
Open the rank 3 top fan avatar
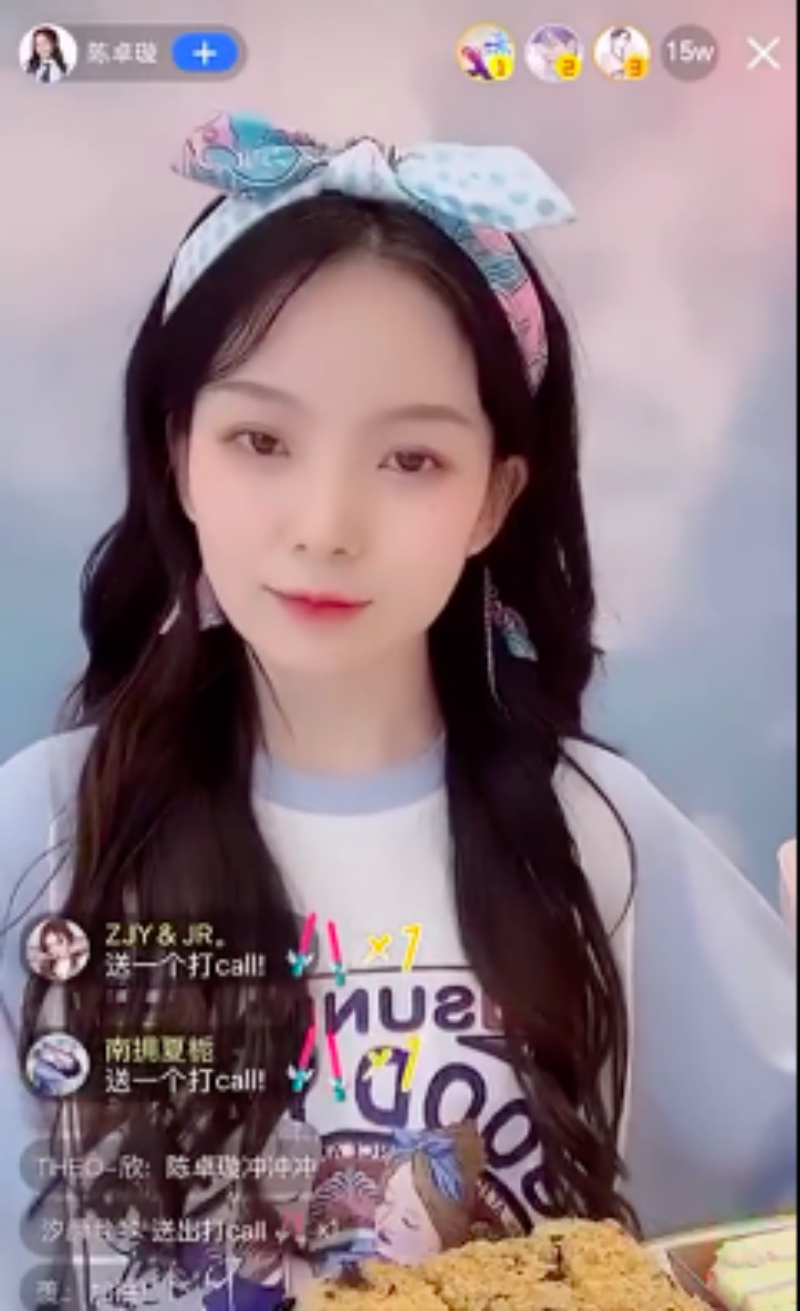pos(621,52)
